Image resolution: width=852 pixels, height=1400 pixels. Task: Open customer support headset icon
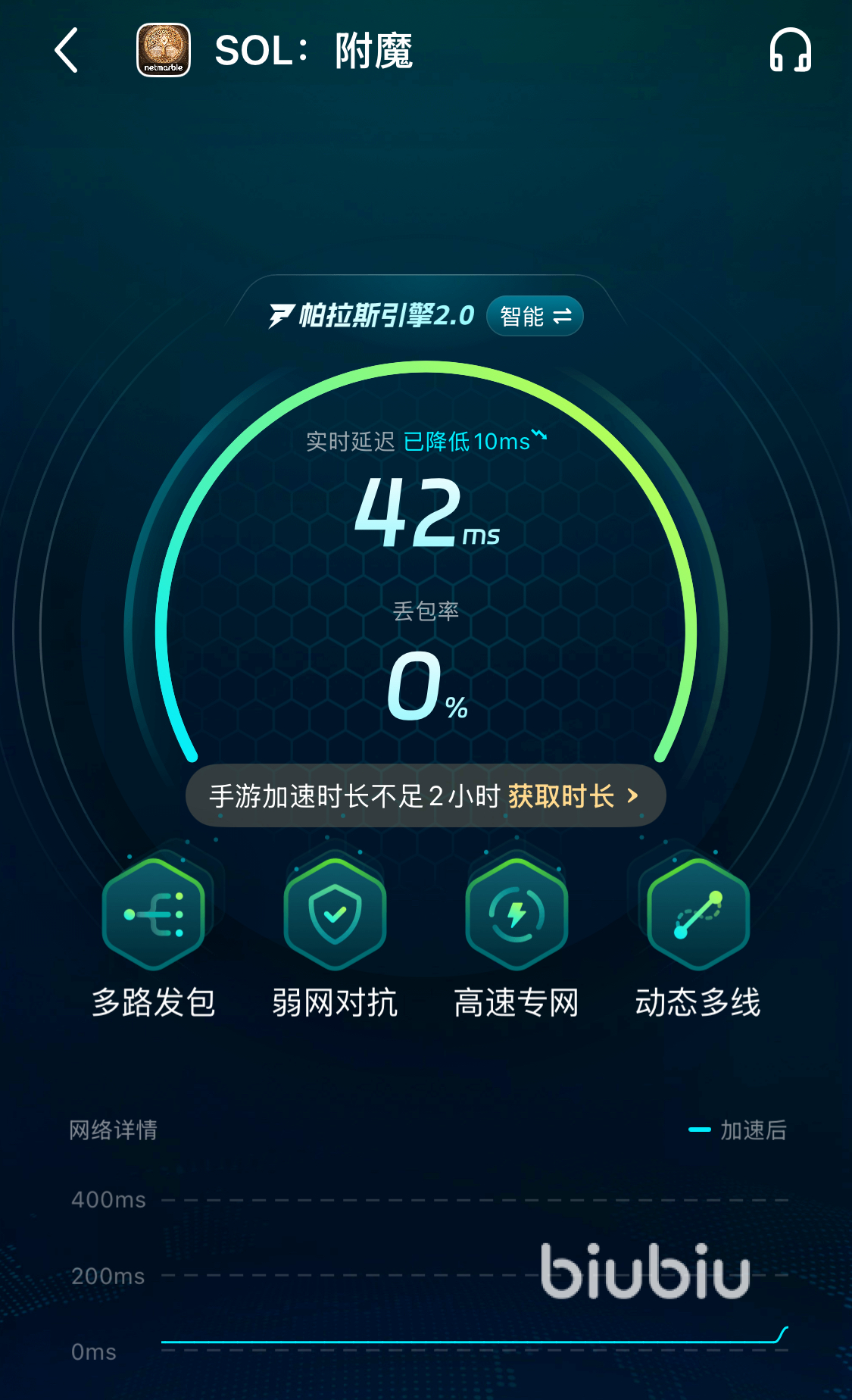pyautogui.click(x=790, y=51)
